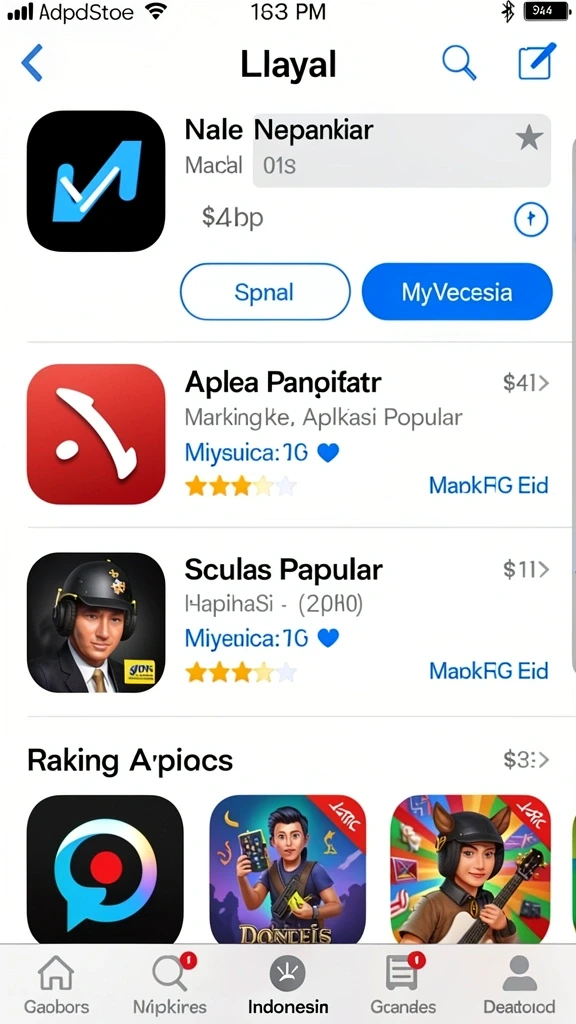Switch to the Gcandes tab

[x=404, y=985]
